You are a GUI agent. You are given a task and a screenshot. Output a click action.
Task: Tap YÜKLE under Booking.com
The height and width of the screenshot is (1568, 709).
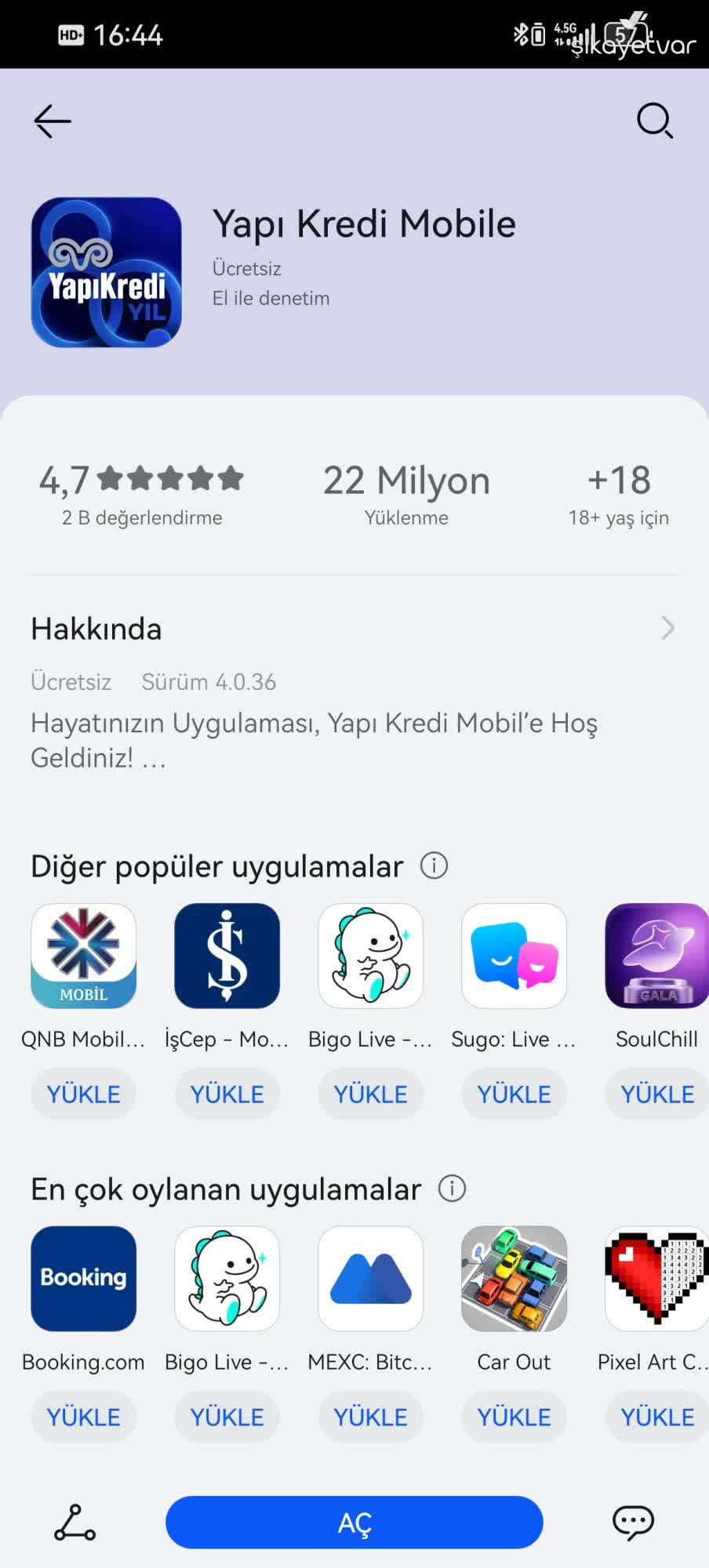coord(83,1417)
